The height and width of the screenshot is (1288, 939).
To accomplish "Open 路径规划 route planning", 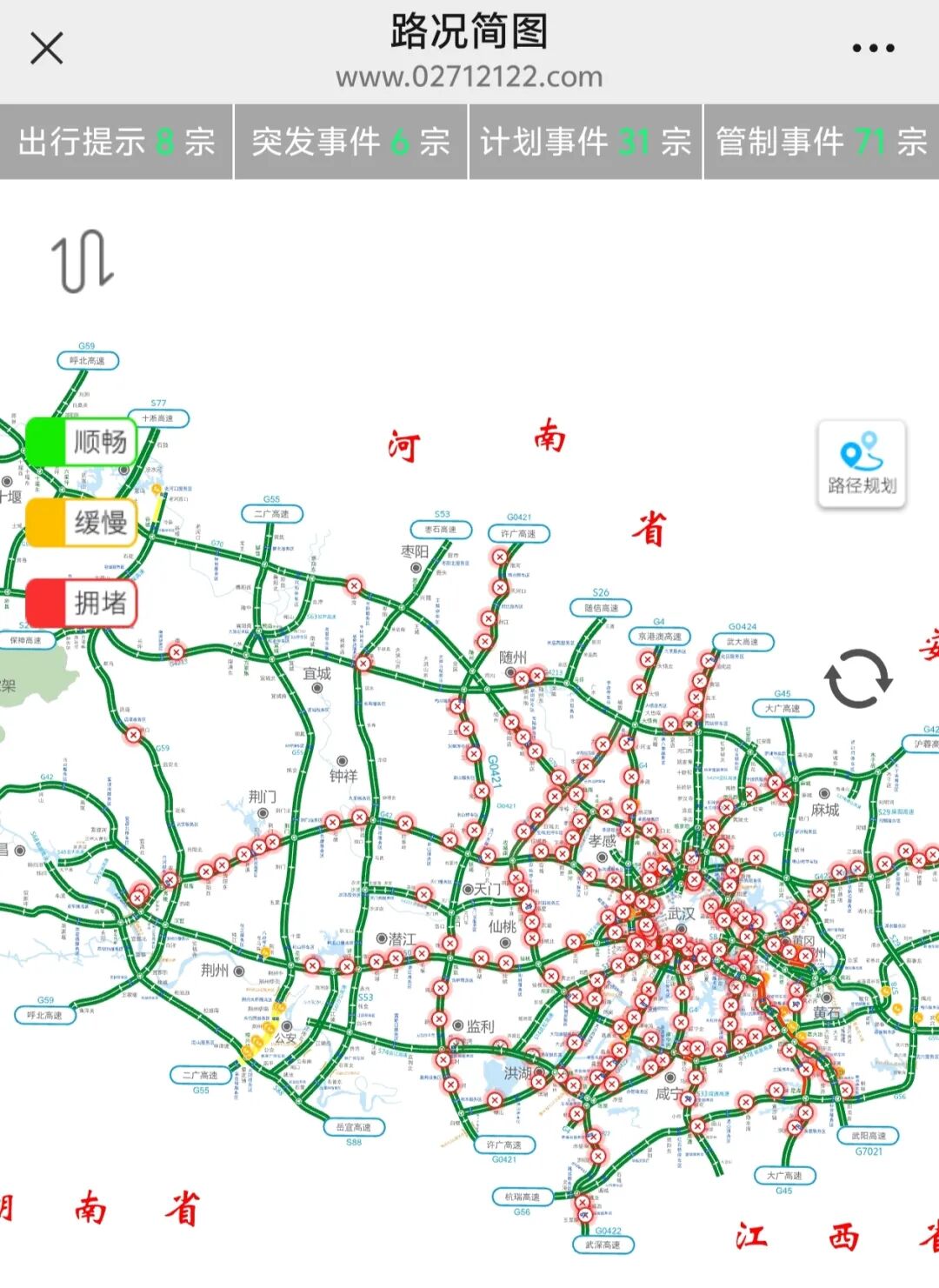I will pyautogui.click(x=862, y=464).
